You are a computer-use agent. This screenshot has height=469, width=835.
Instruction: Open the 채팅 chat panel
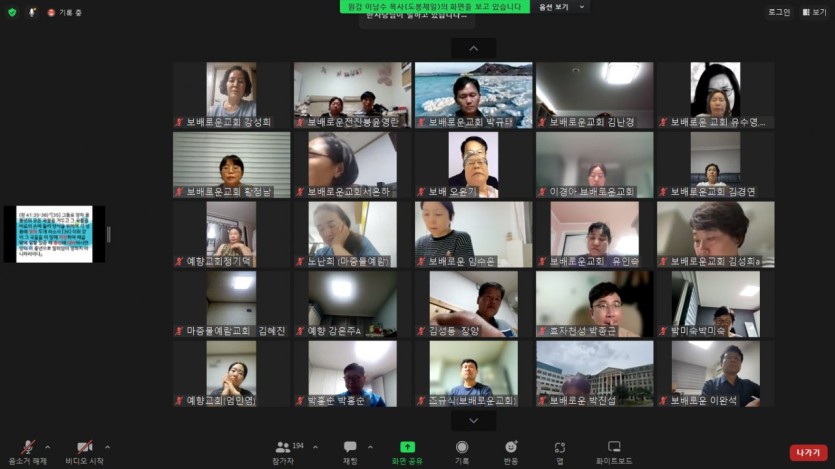point(350,450)
